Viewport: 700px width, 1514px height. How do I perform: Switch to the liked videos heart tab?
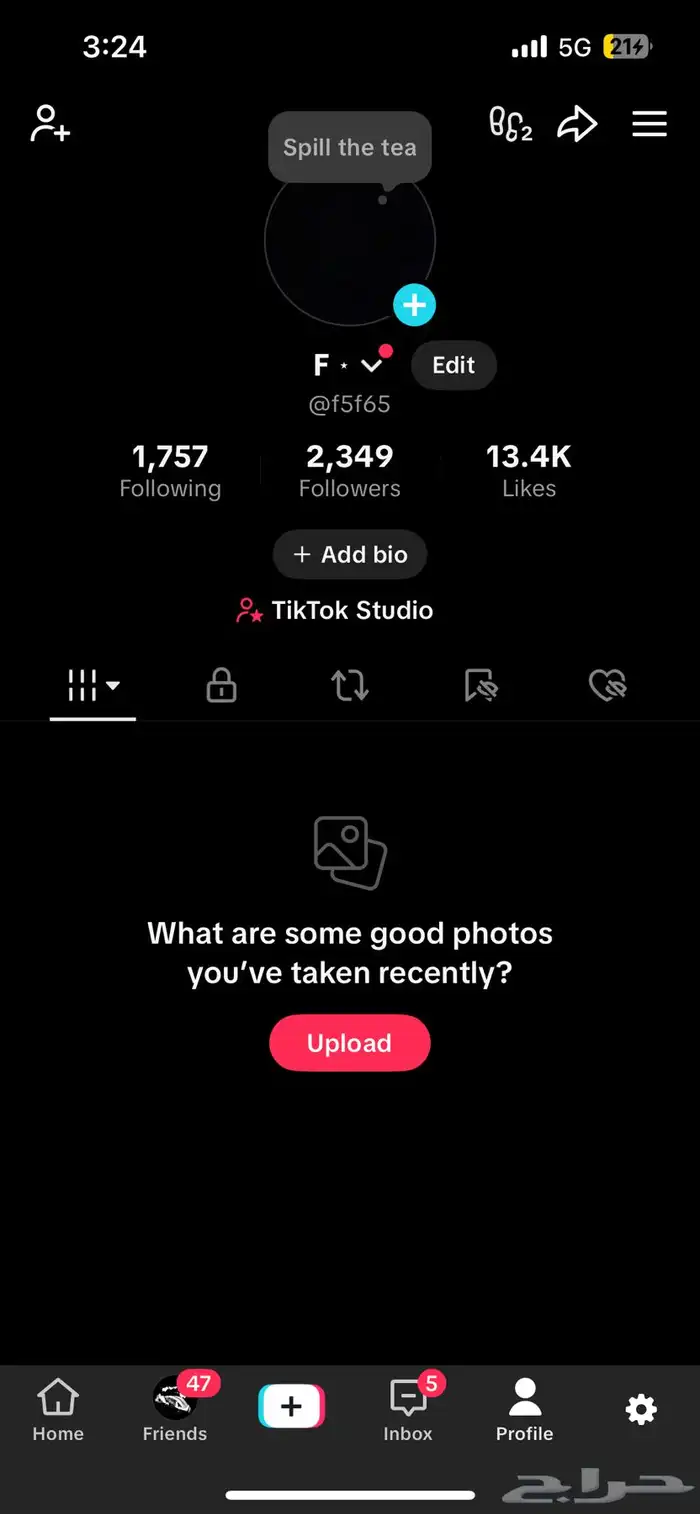[x=607, y=686]
